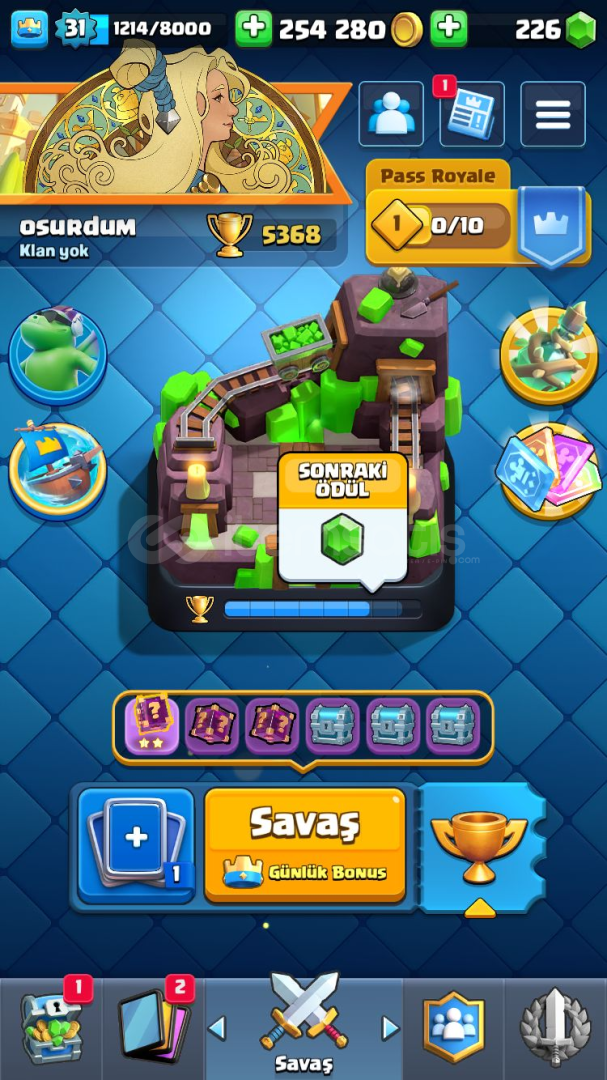Start a battle with Savaş button
This screenshot has height=1080, width=607.
tap(305, 845)
